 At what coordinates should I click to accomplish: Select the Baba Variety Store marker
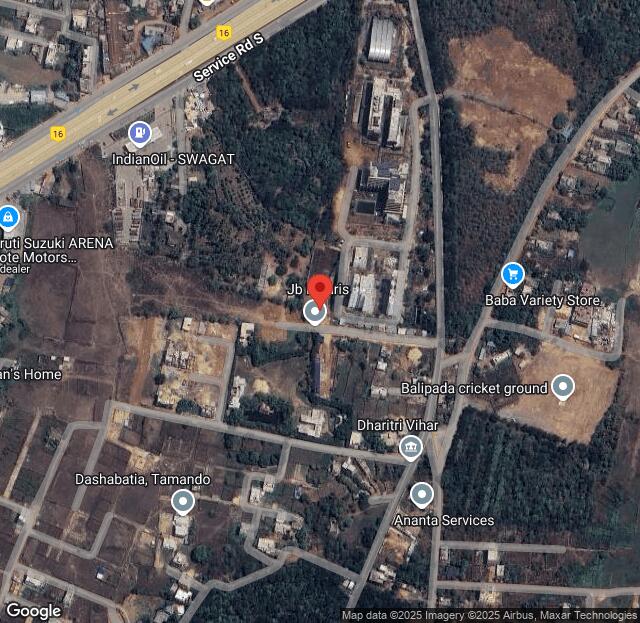[x=513, y=273]
